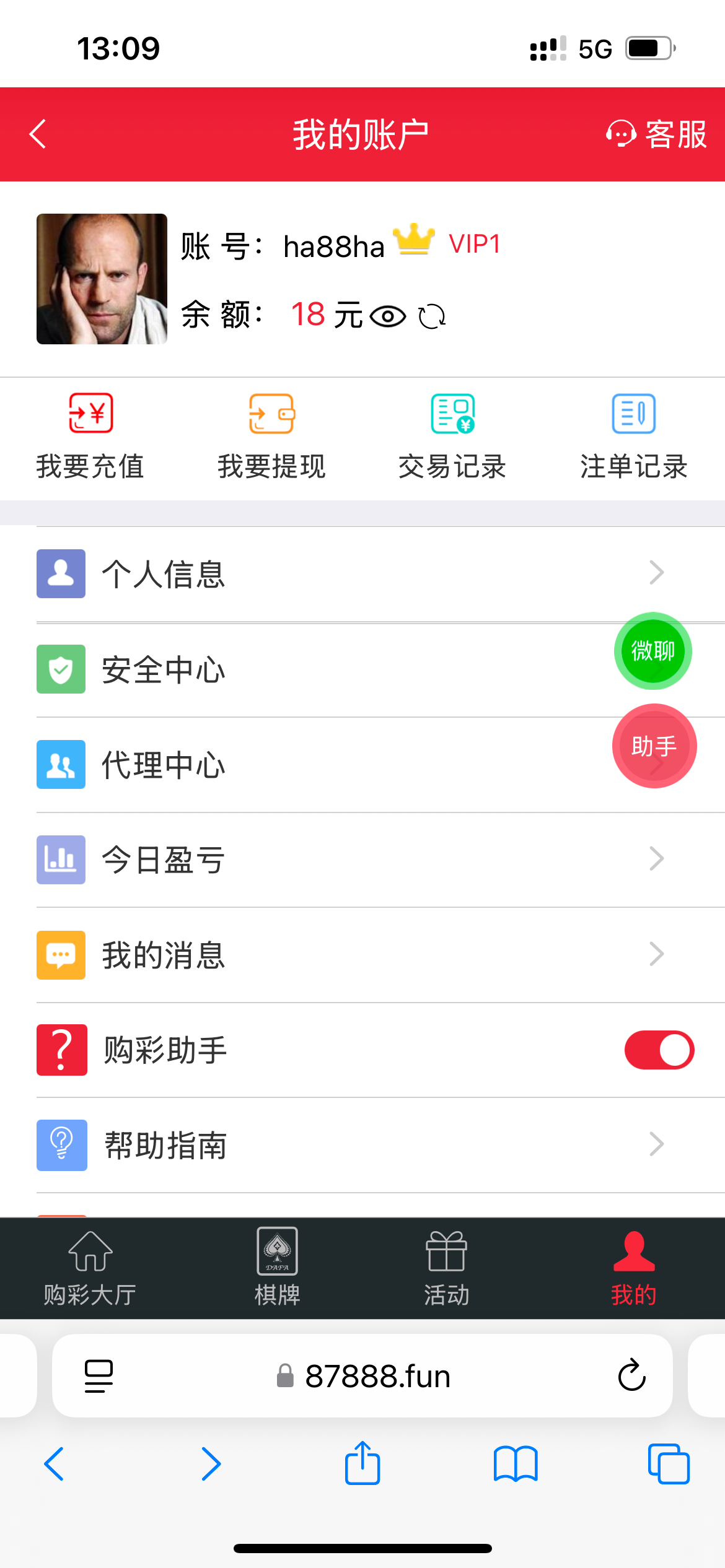Hide the balance with the eye icon

[388, 316]
